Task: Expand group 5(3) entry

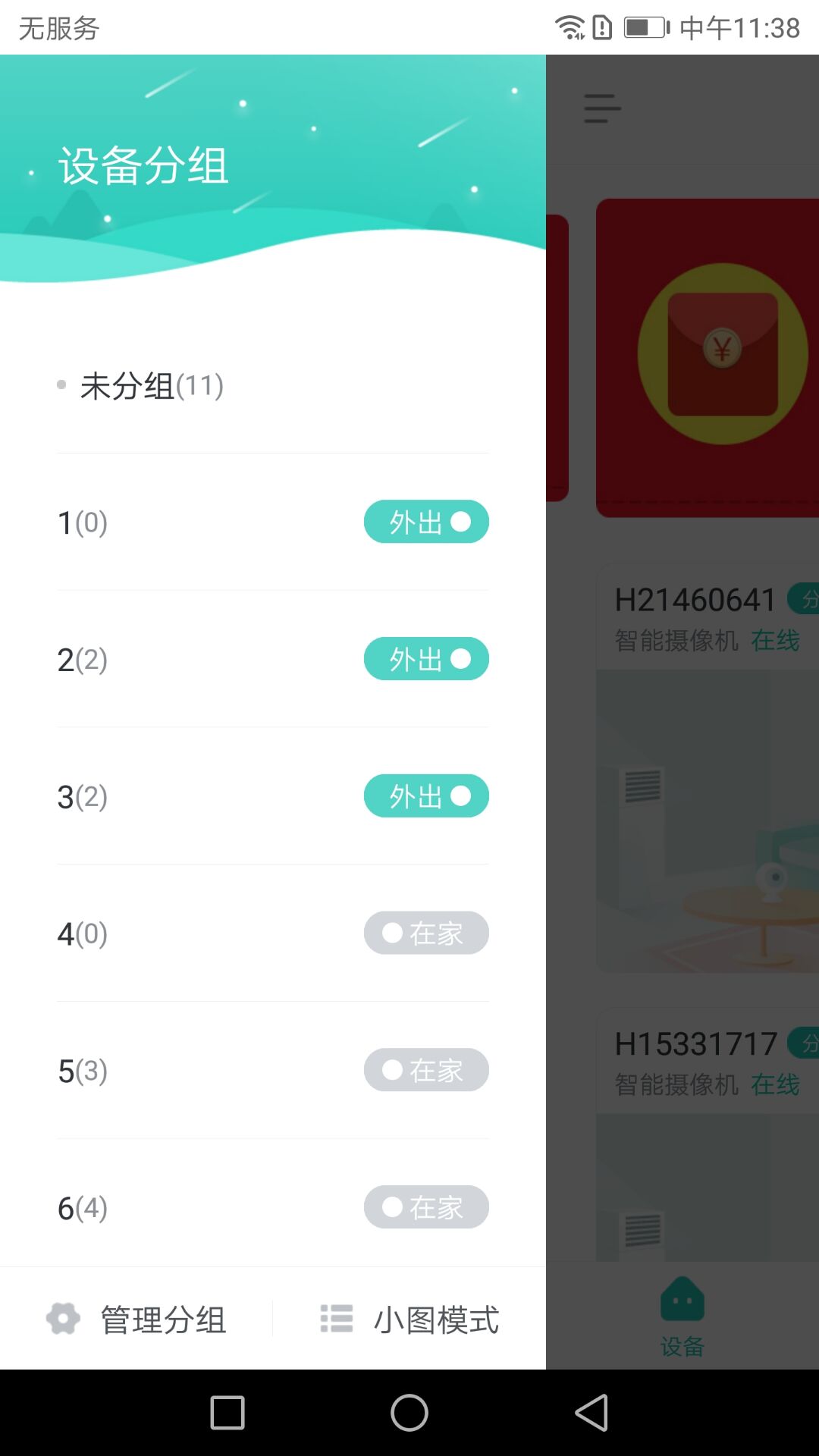Action: coord(83,1070)
